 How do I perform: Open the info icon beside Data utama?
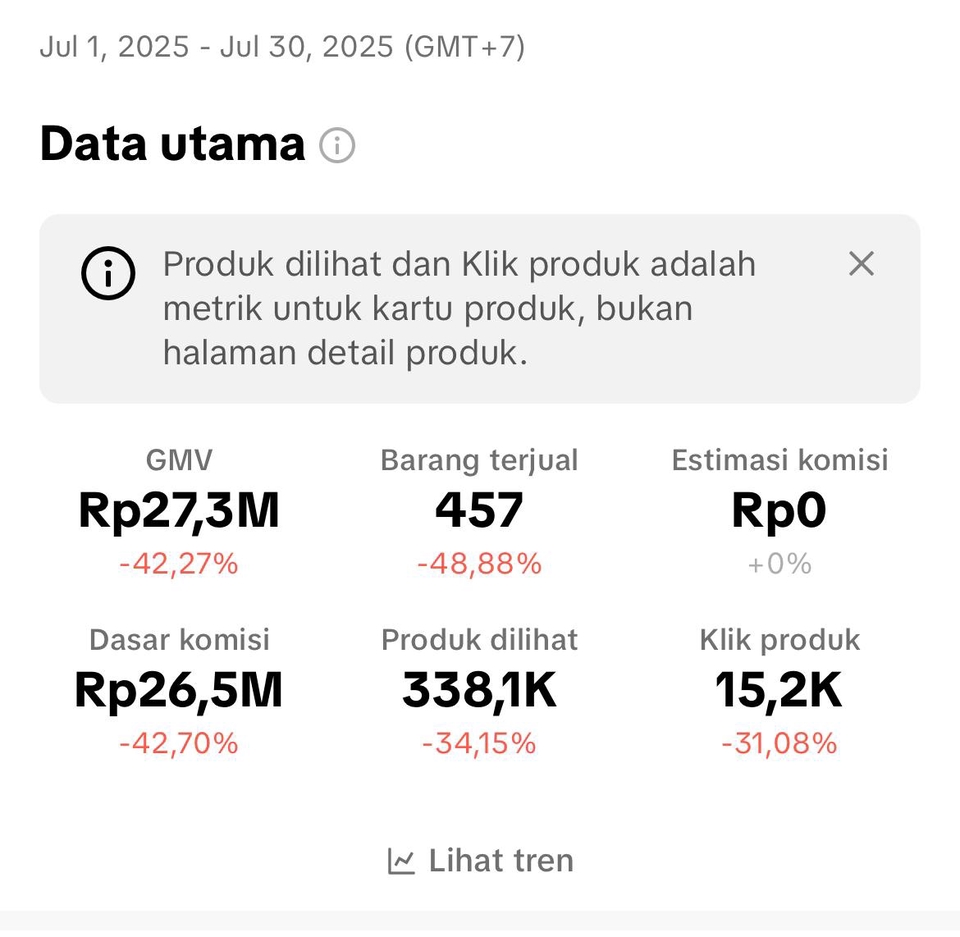[x=337, y=146]
